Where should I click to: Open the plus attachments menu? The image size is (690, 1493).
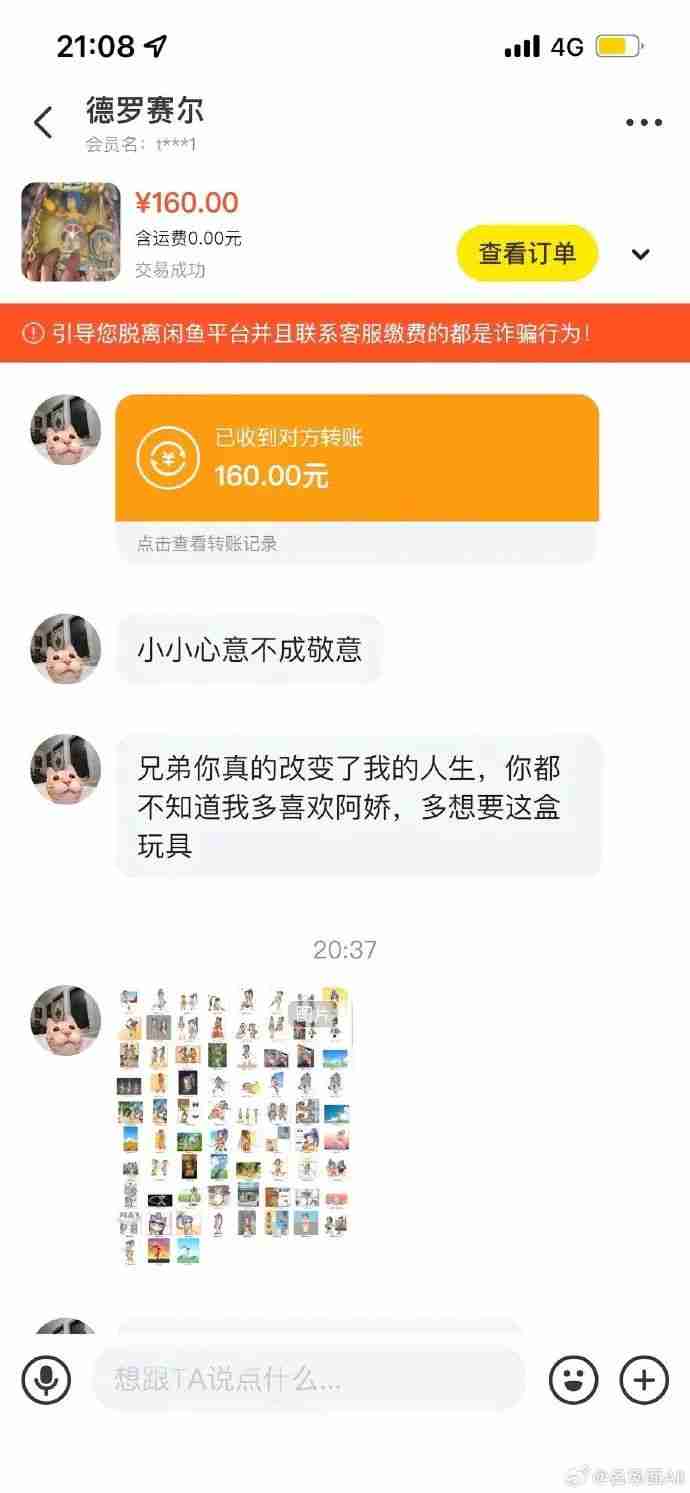[644, 1381]
